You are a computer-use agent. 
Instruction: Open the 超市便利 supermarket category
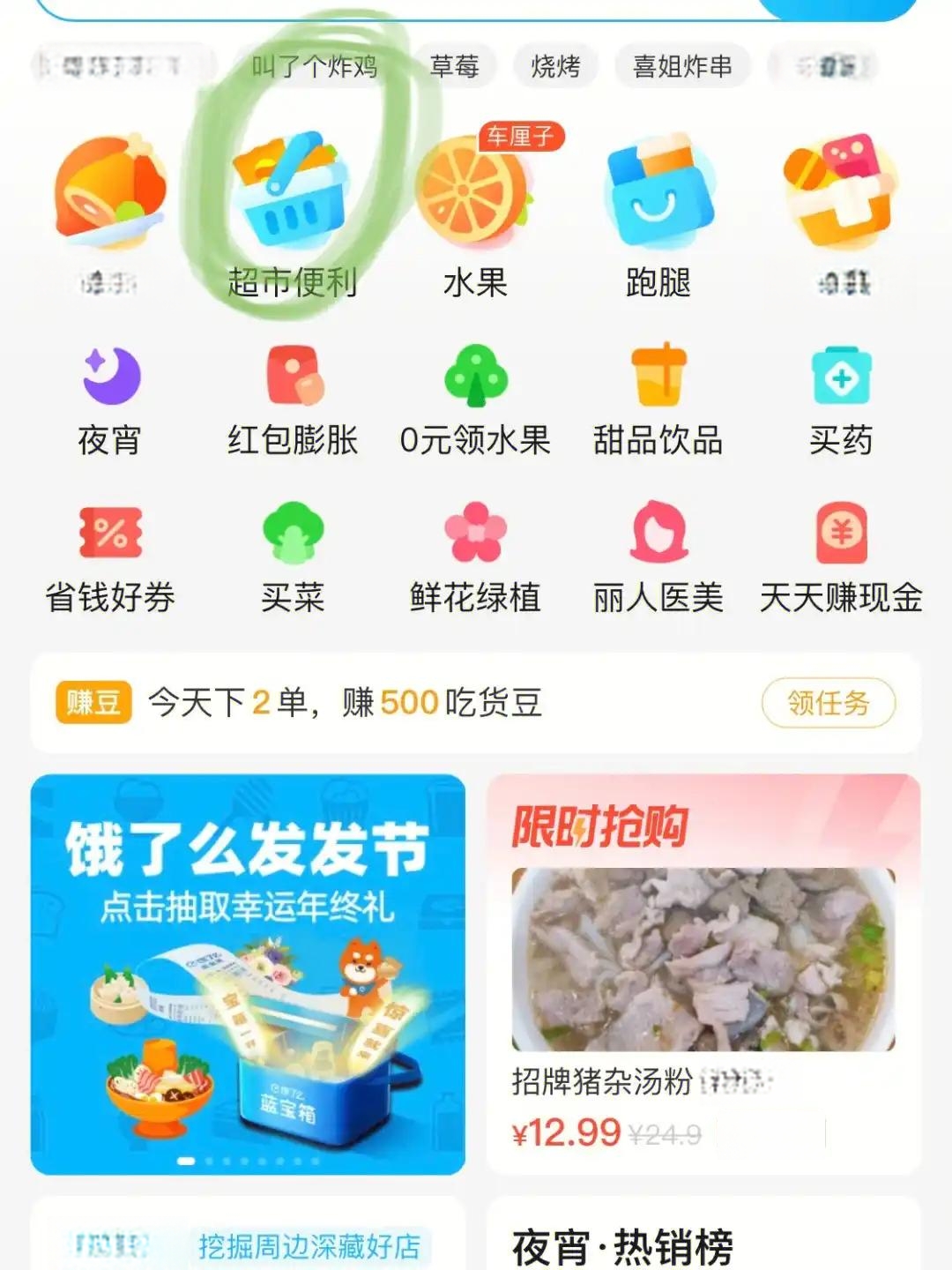point(291,210)
